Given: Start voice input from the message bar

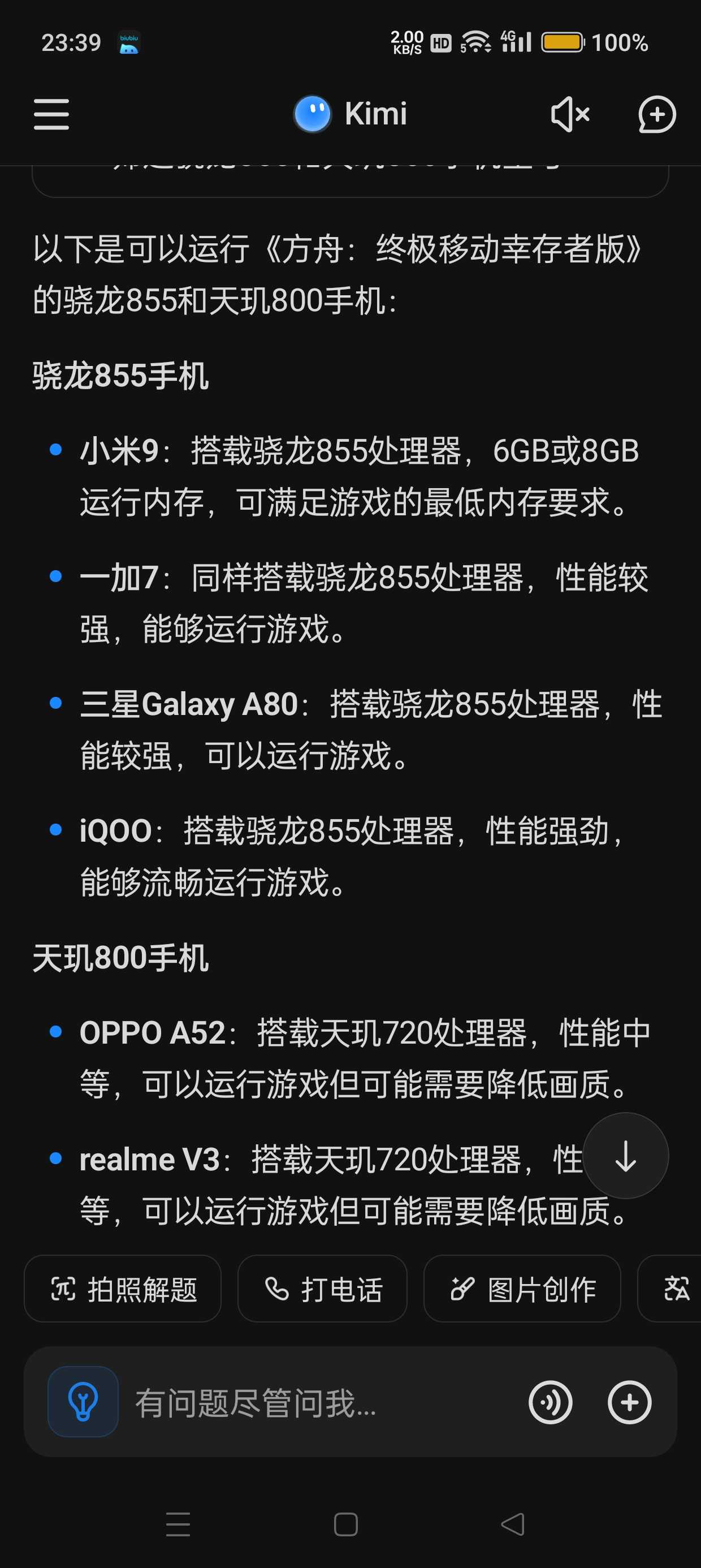Looking at the screenshot, I should coord(550,1402).
